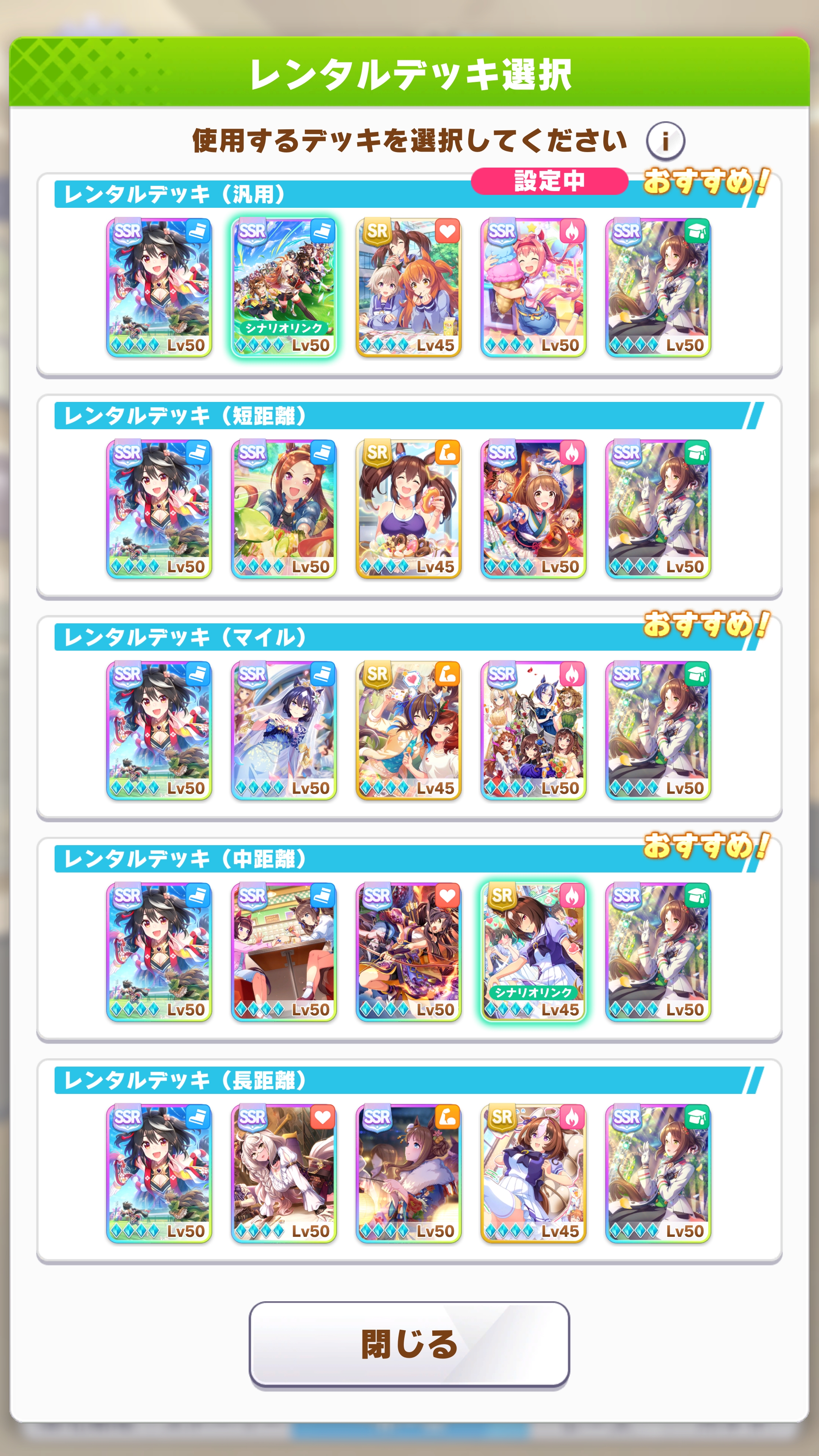Pick the レンタルデッキ（マイル） deck
This screenshot has height=1456, width=819.
[x=409, y=718]
